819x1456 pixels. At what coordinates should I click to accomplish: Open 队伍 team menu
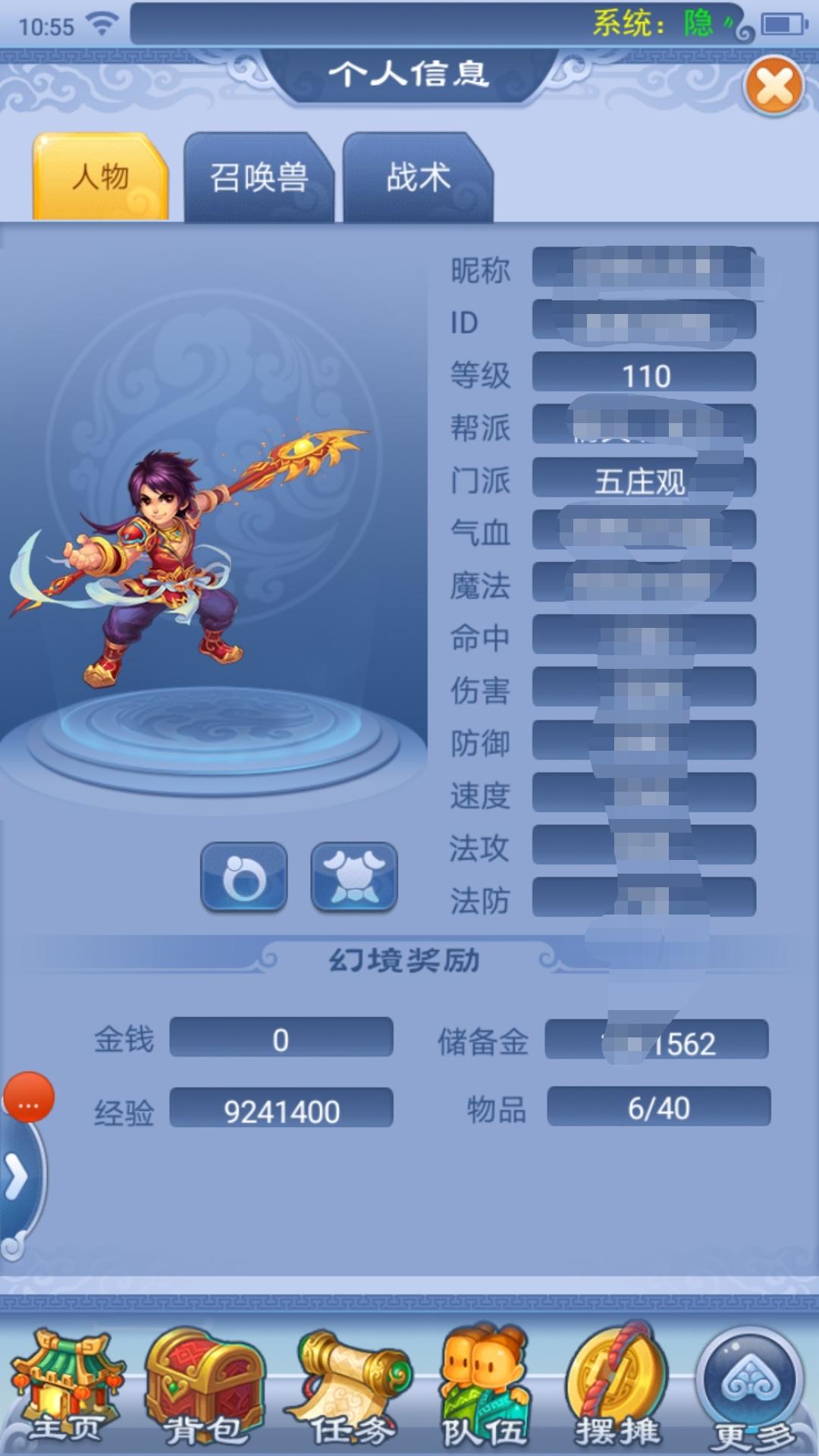coord(485,1386)
